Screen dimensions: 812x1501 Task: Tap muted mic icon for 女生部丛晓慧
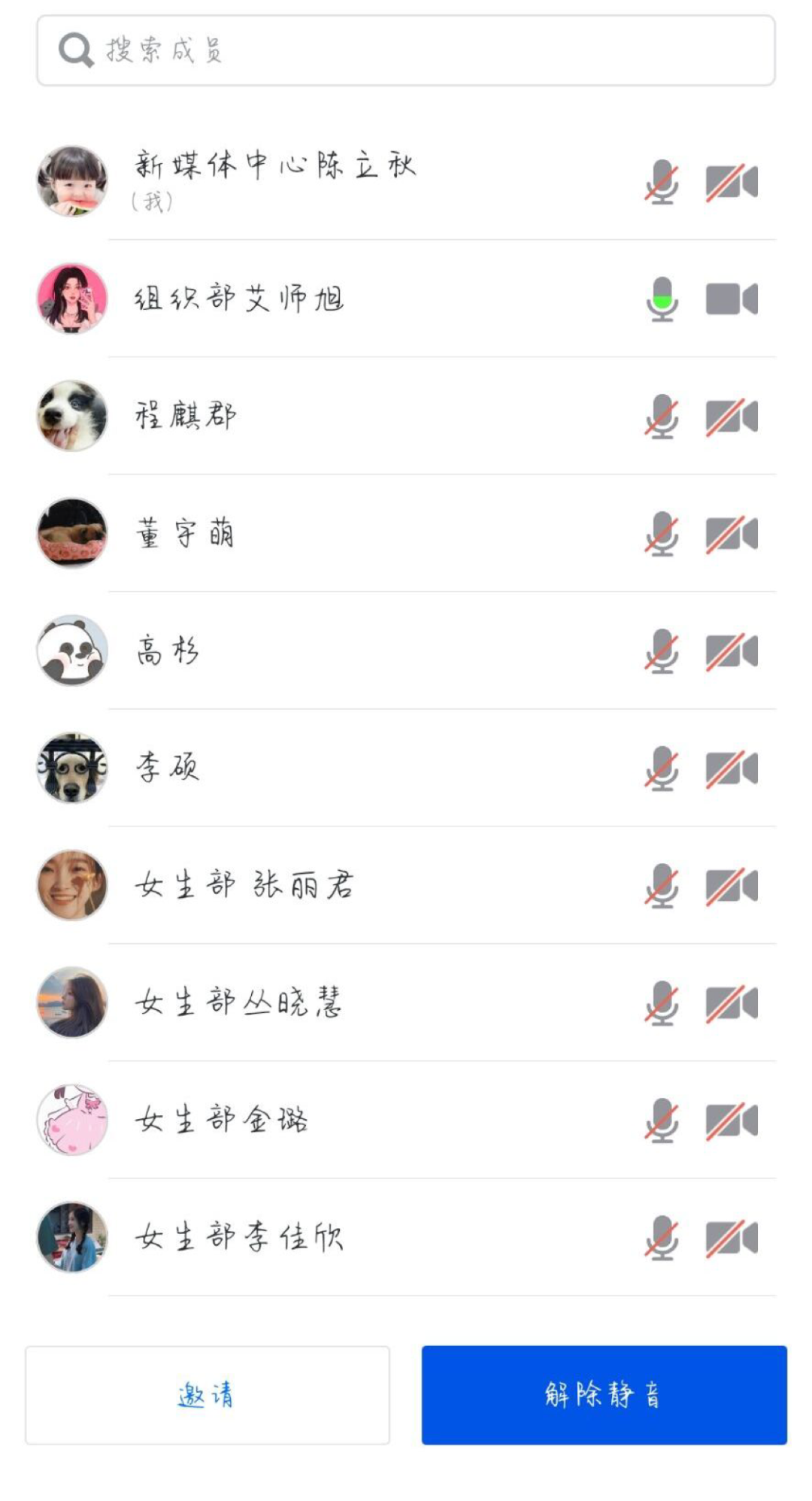coord(662,1003)
